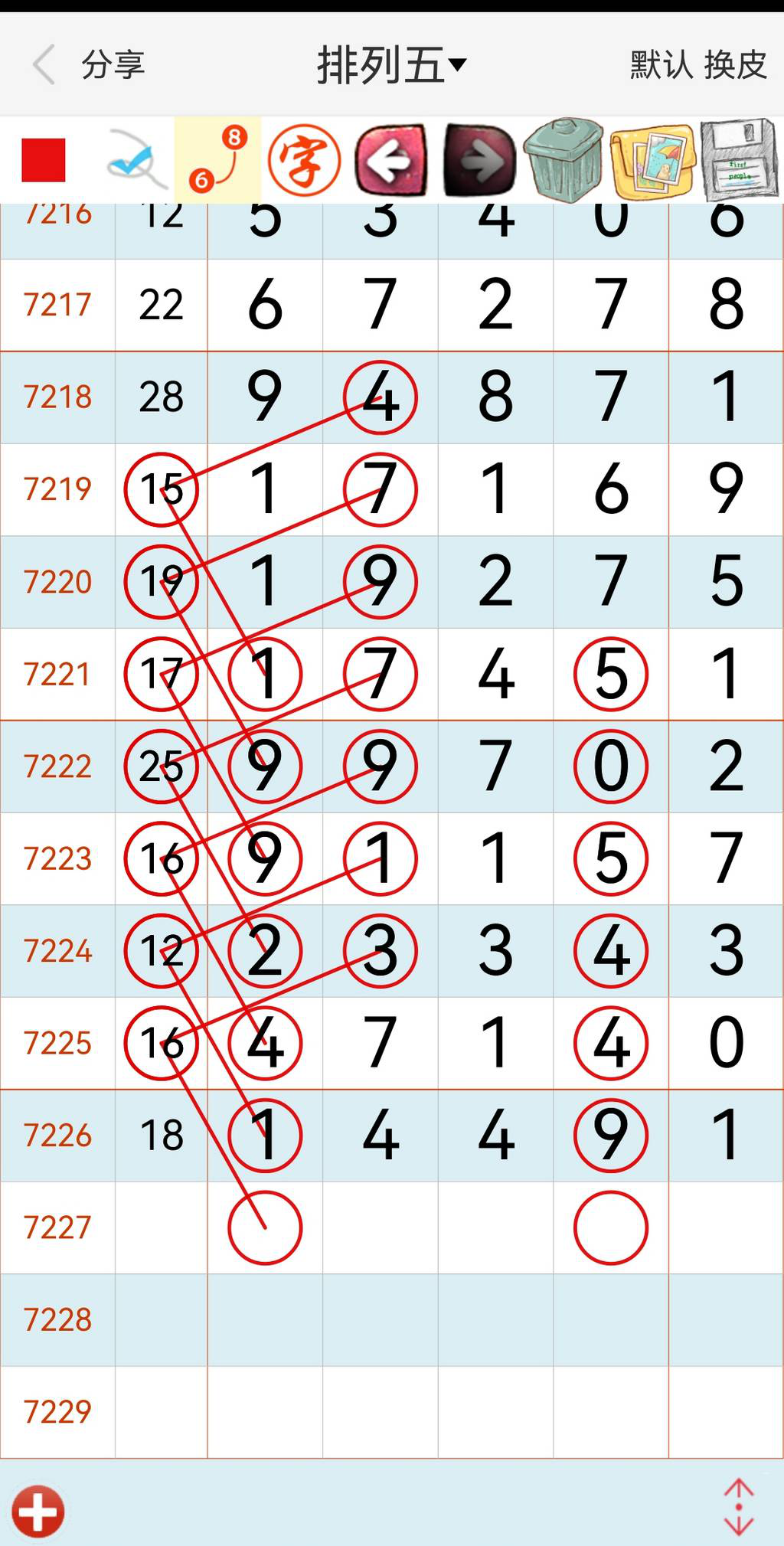The image size is (784, 1546).
Task: Open the 字 text annotation tool
Action: click(304, 159)
